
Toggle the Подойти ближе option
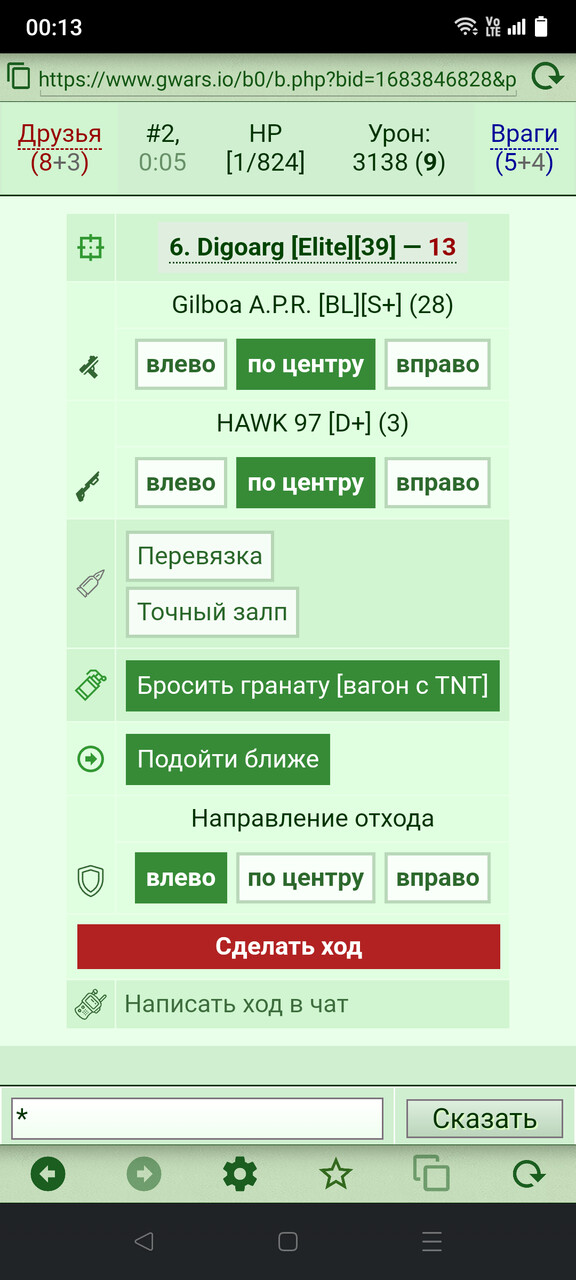tap(228, 760)
